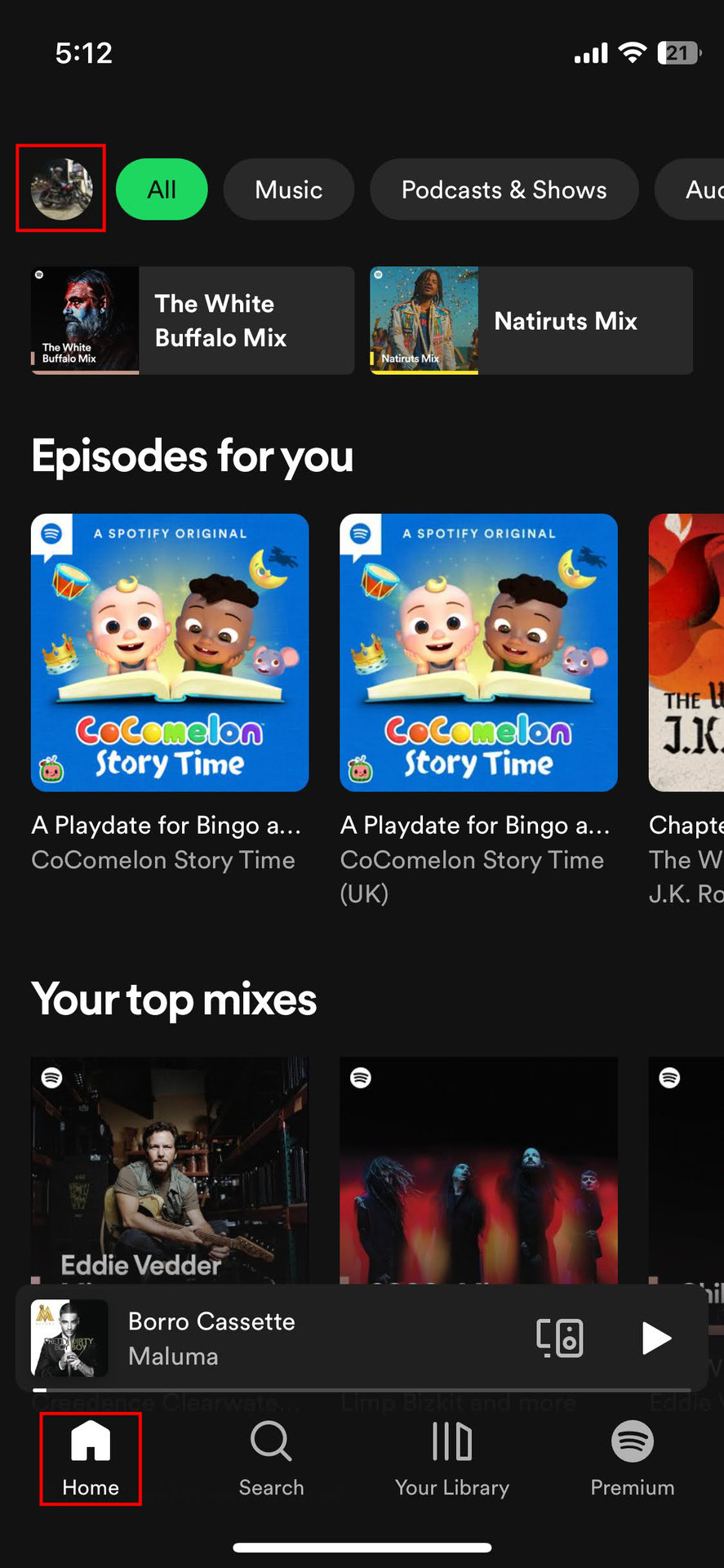This screenshot has width=724, height=1568.
Task: Open the Natiruts Mix card
Action: coord(531,320)
